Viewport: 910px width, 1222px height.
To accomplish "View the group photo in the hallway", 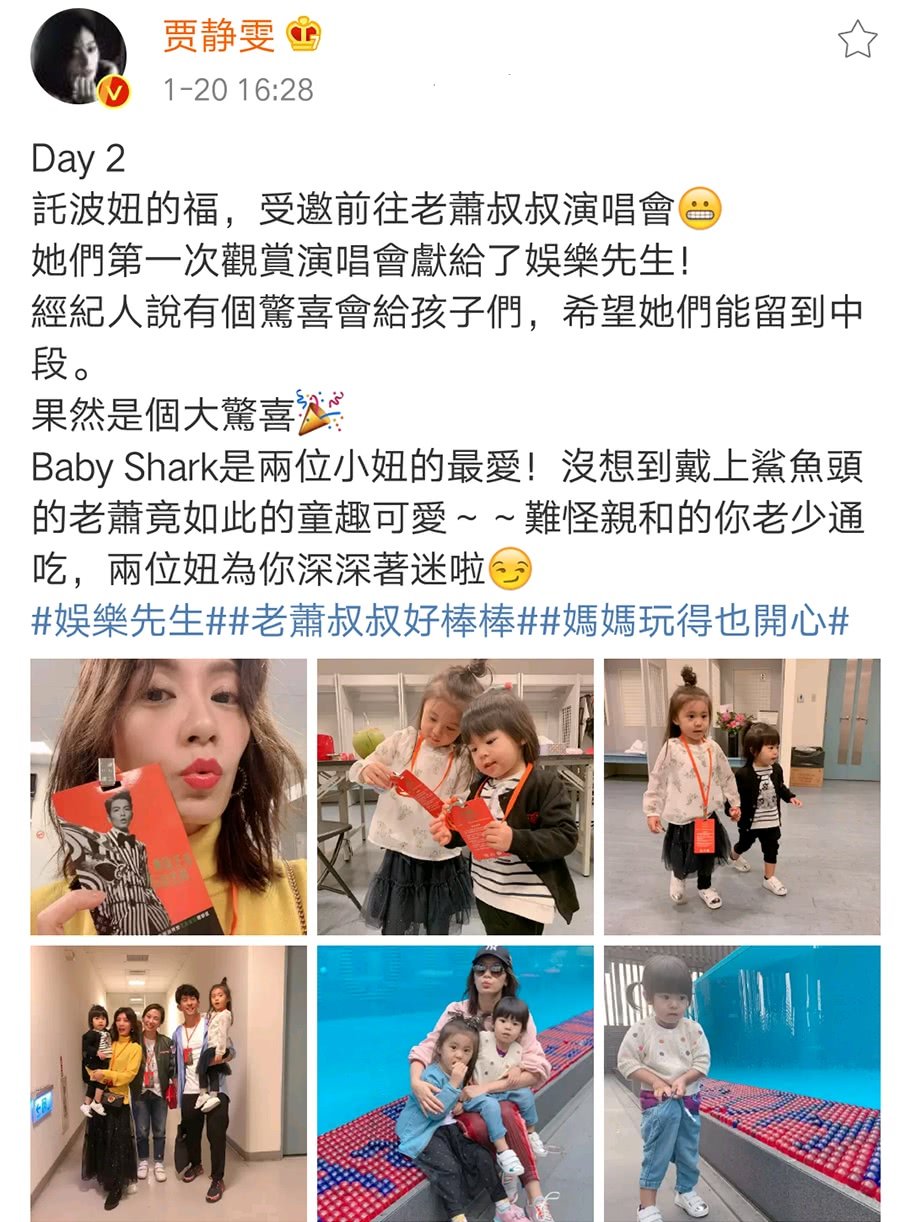I will pyautogui.click(x=168, y=1084).
